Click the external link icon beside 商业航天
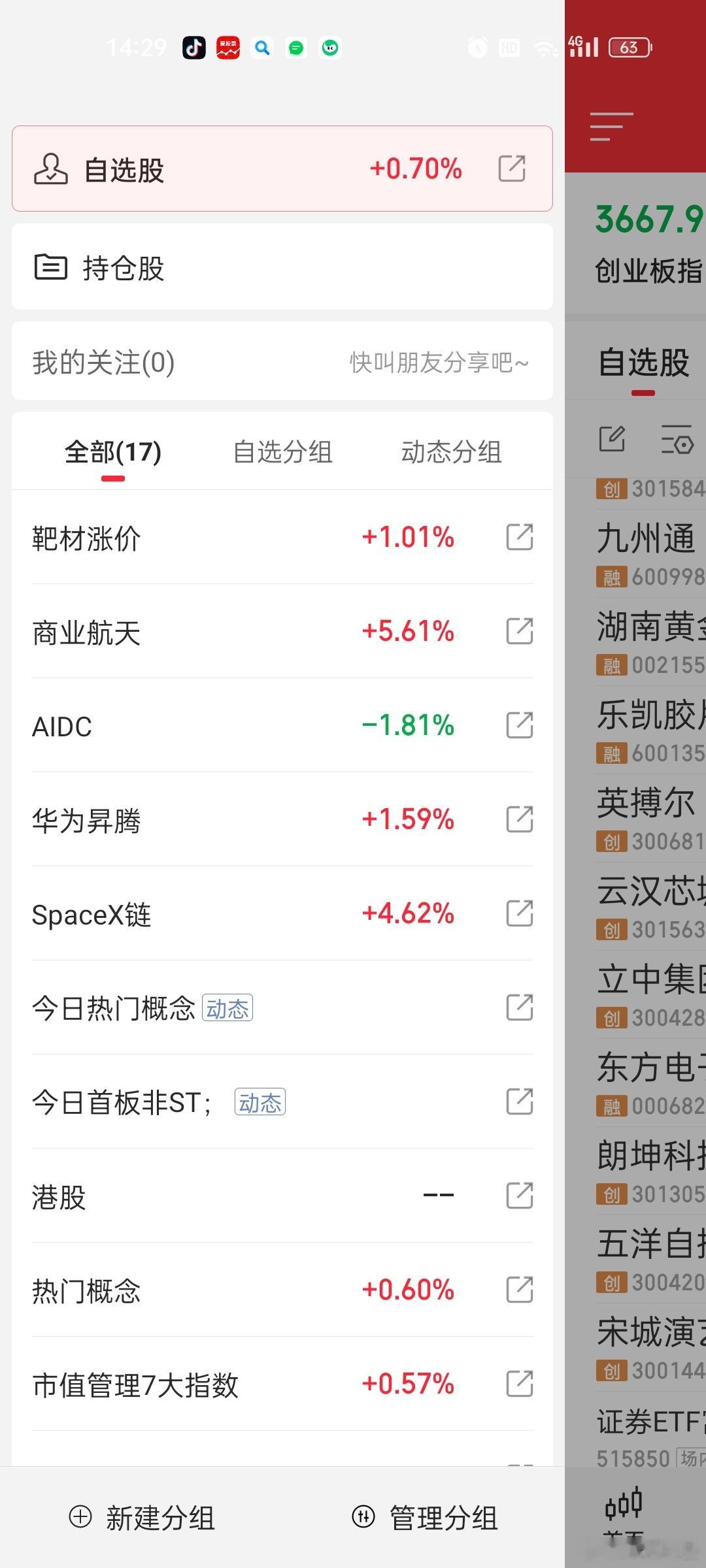706x1568 pixels. point(519,631)
